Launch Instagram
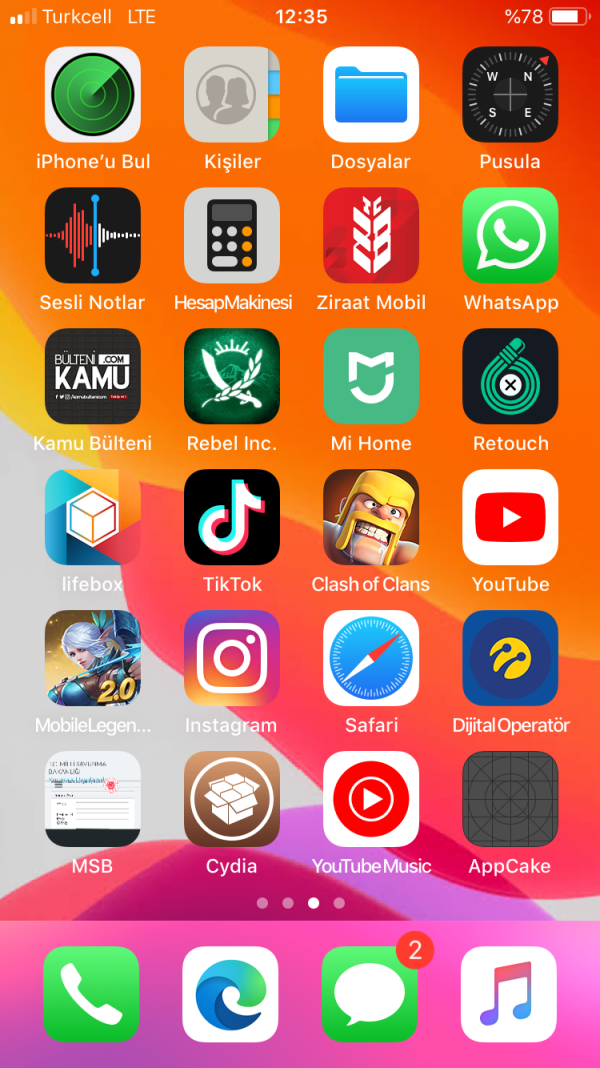 click(x=232, y=659)
